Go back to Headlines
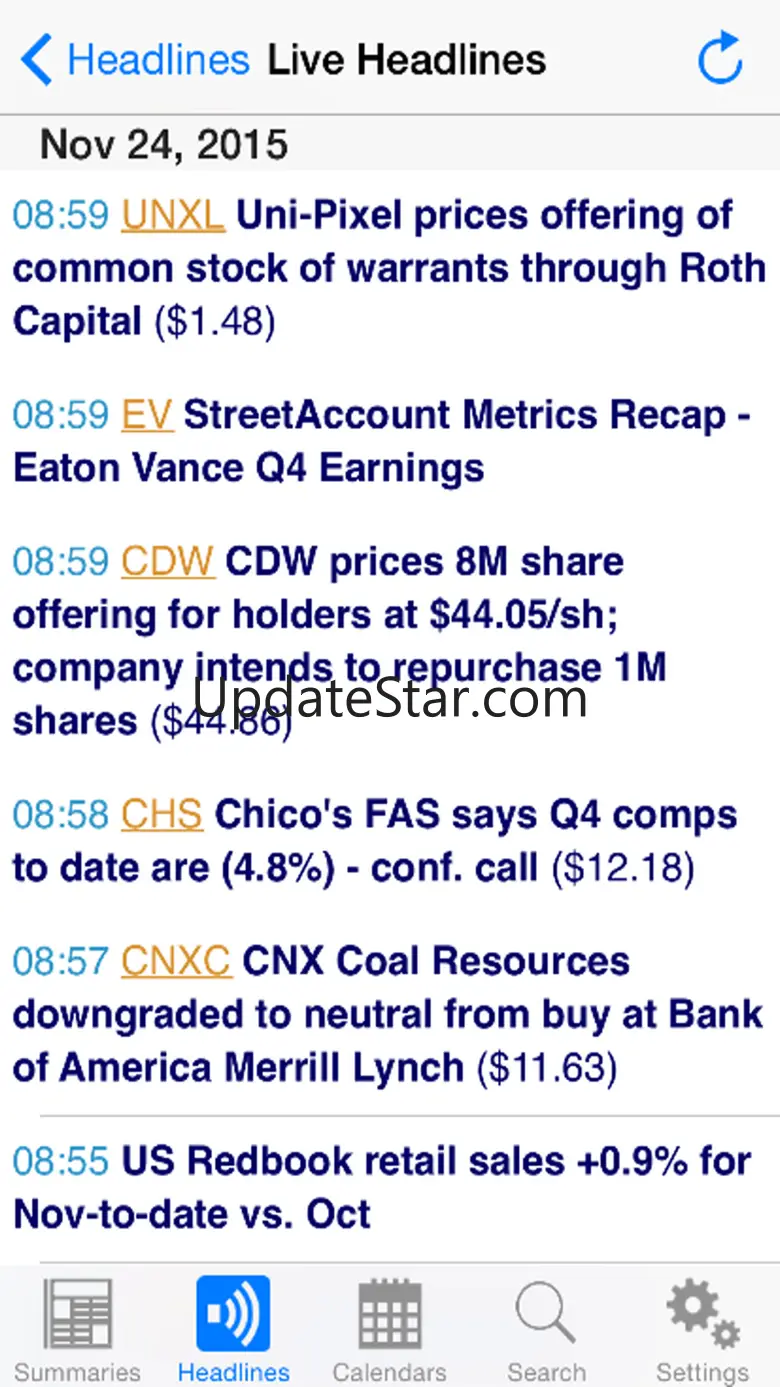 pos(134,60)
